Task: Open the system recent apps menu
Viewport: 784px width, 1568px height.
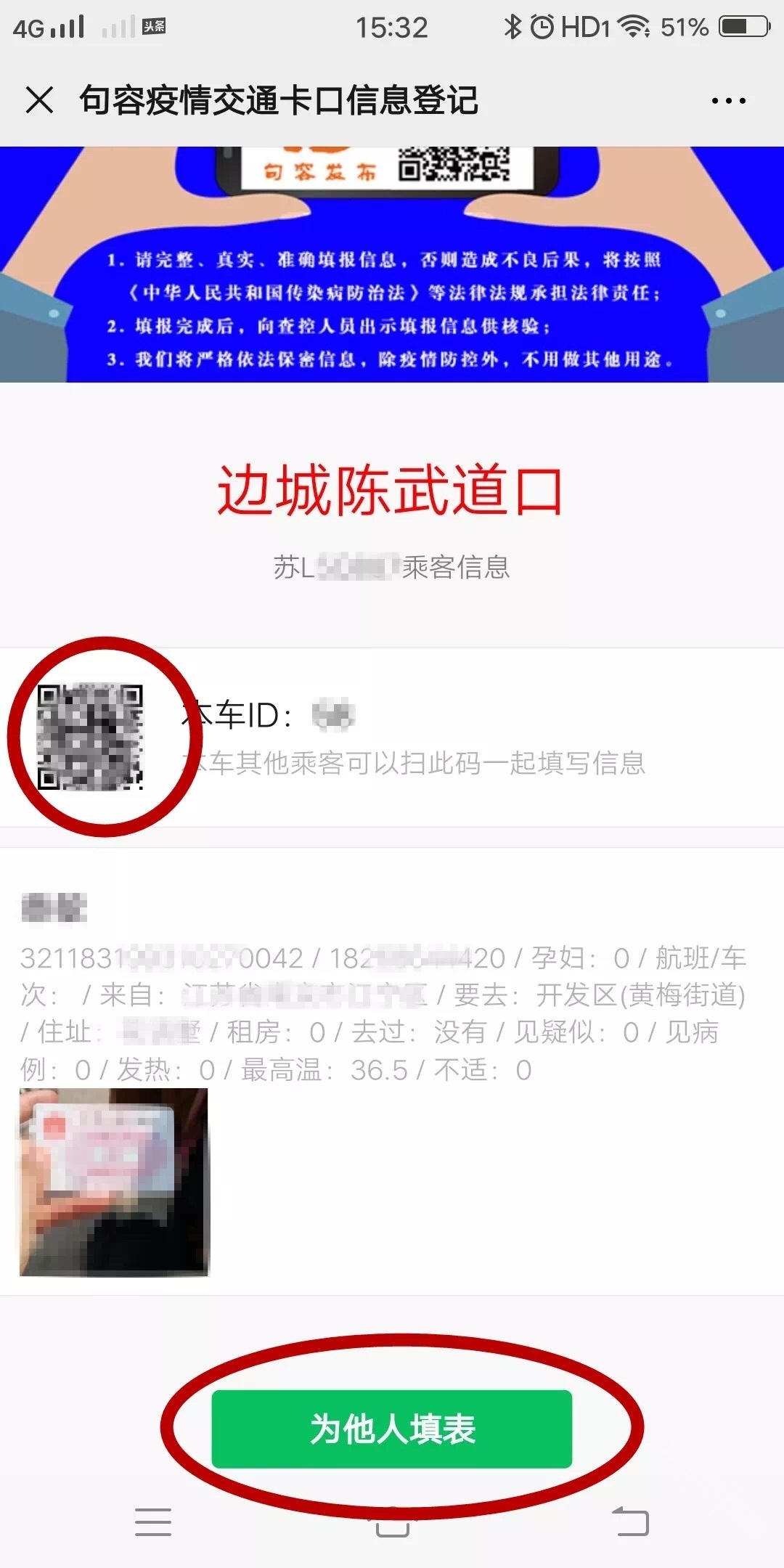Action: pyautogui.click(x=153, y=1522)
